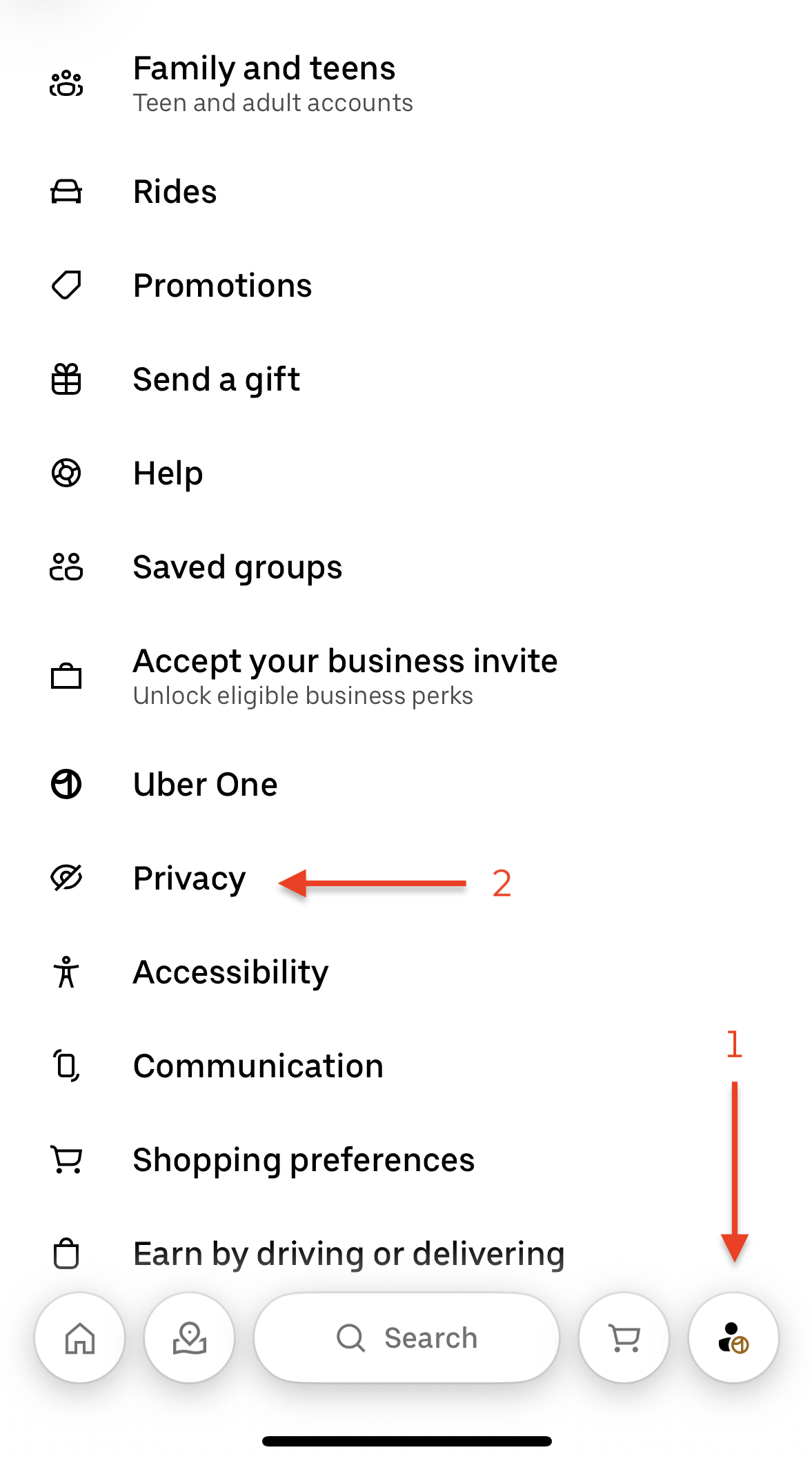
Task: Open the account profile tab
Action: coord(733,1338)
